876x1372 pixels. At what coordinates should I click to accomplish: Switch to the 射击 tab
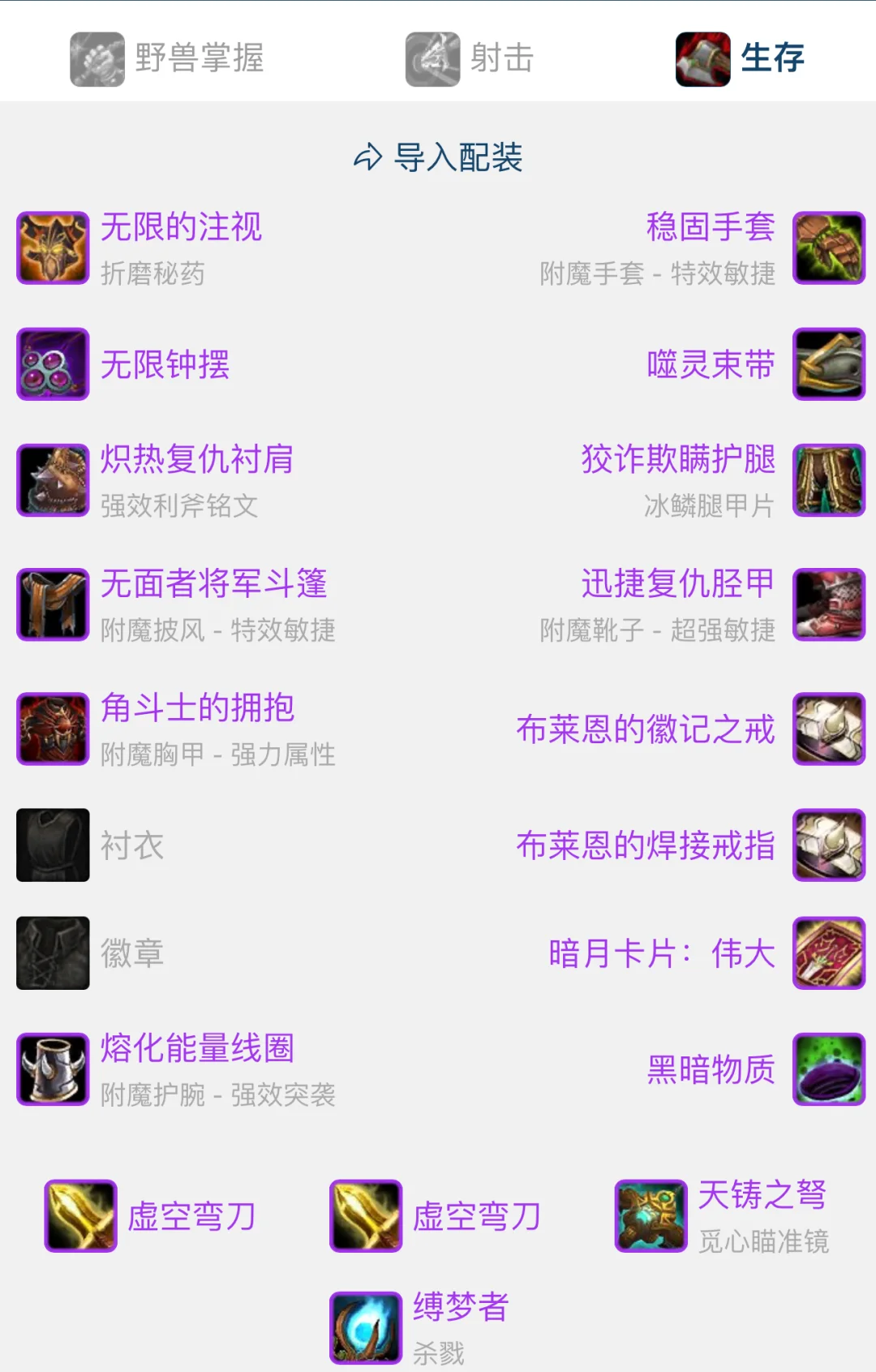click(x=470, y=58)
